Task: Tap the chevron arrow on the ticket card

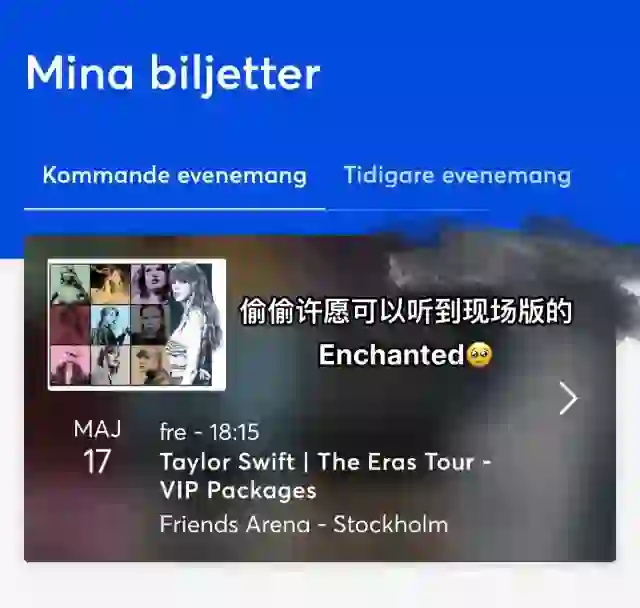Action: coord(568,399)
